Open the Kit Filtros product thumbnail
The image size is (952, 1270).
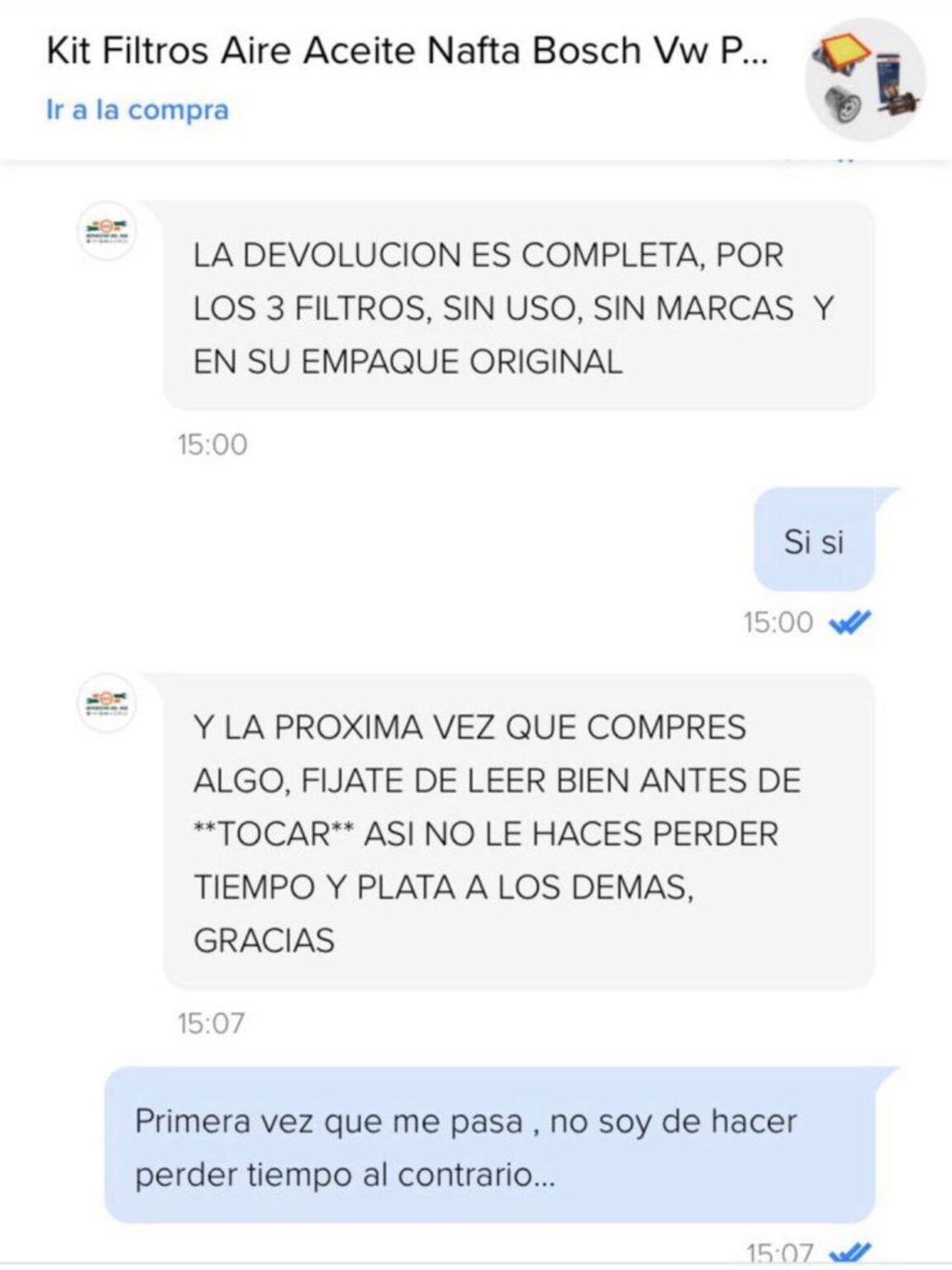point(864,80)
